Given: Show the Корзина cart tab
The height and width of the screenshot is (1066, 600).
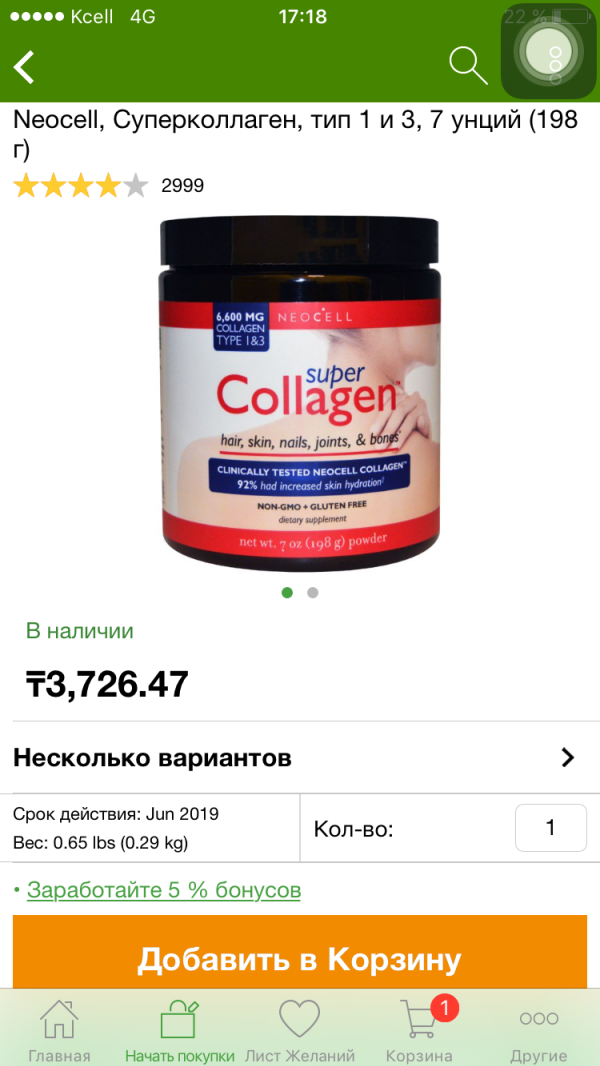Looking at the screenshot, I should tap(420, 1030).
